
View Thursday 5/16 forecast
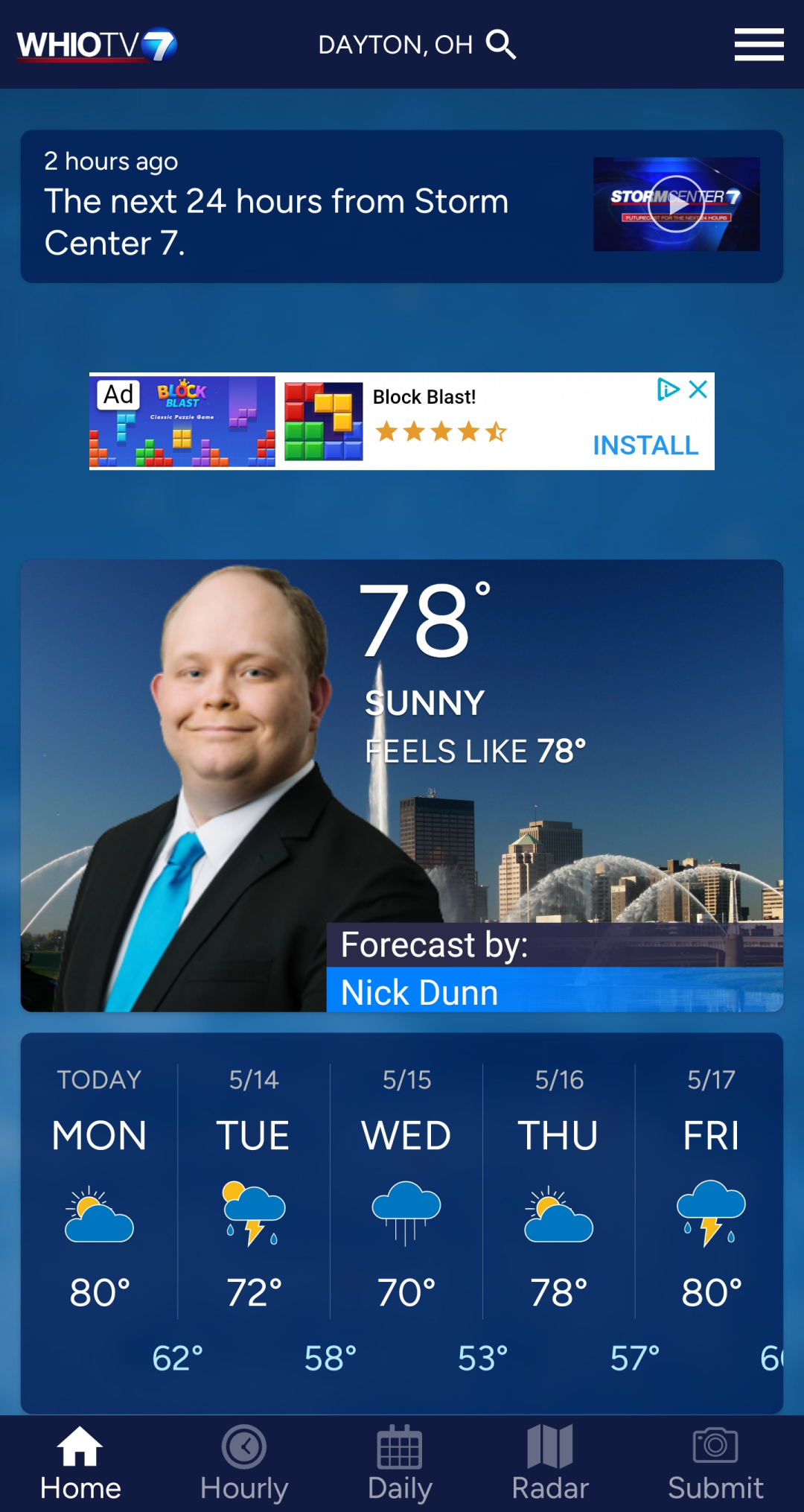point(559,1192)
